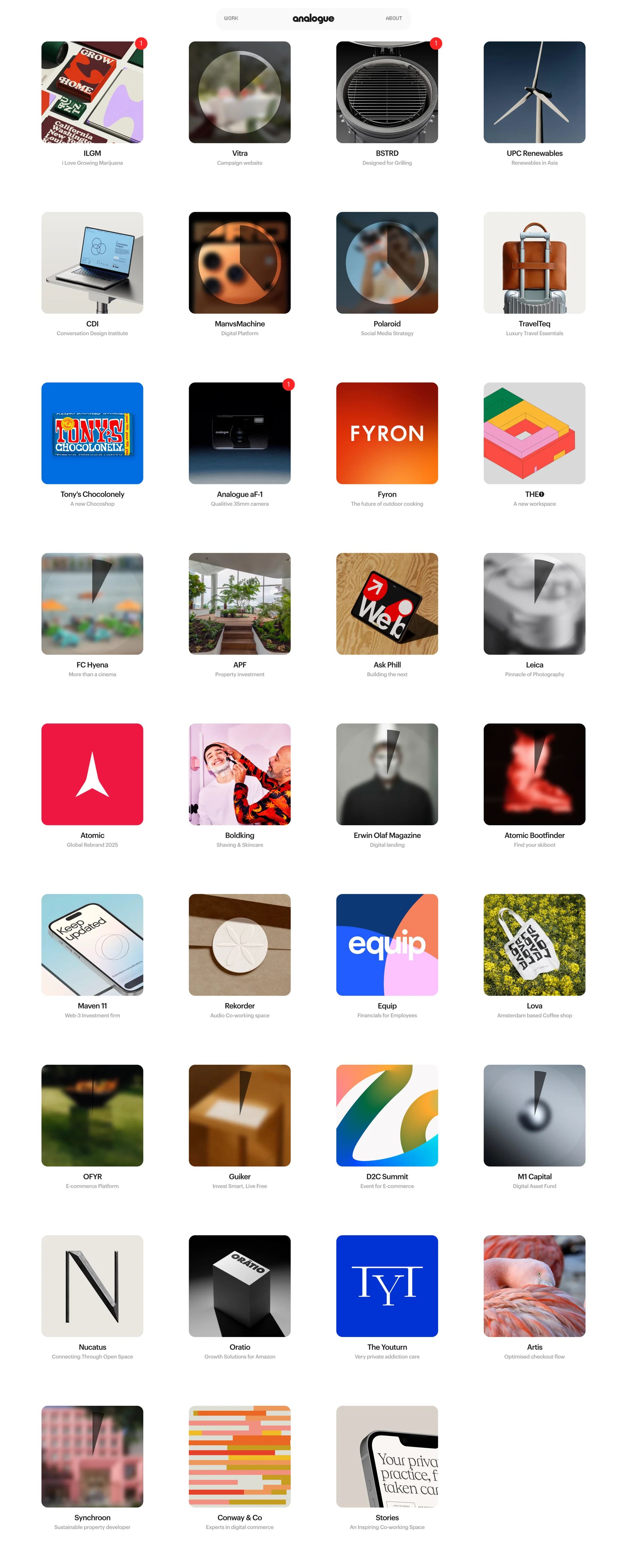
Task: Open the ABOUT navigation link
Action: click(394, 18)
